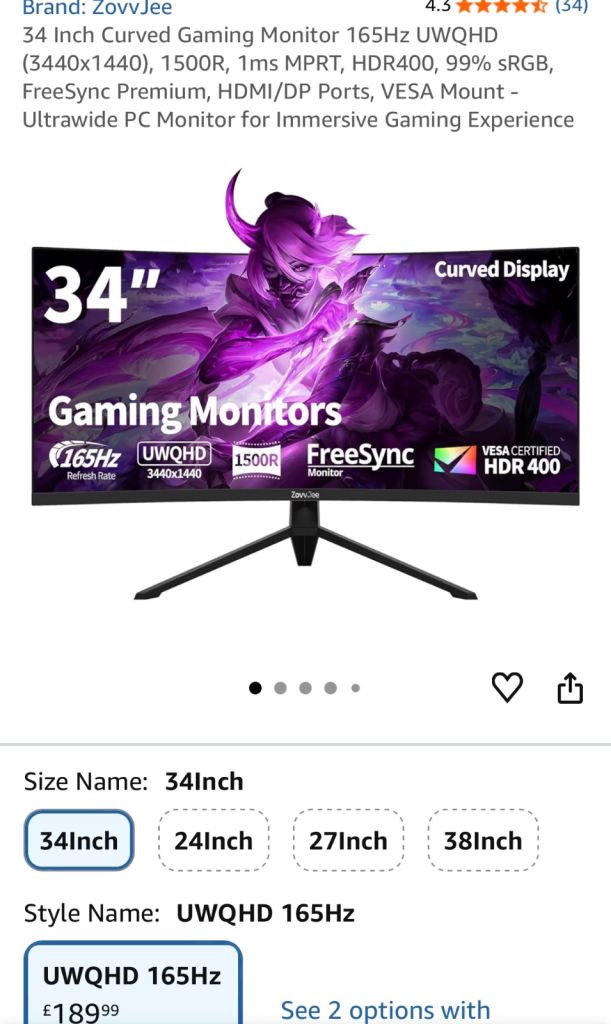Jump to the second image dot

coord(280,688)
